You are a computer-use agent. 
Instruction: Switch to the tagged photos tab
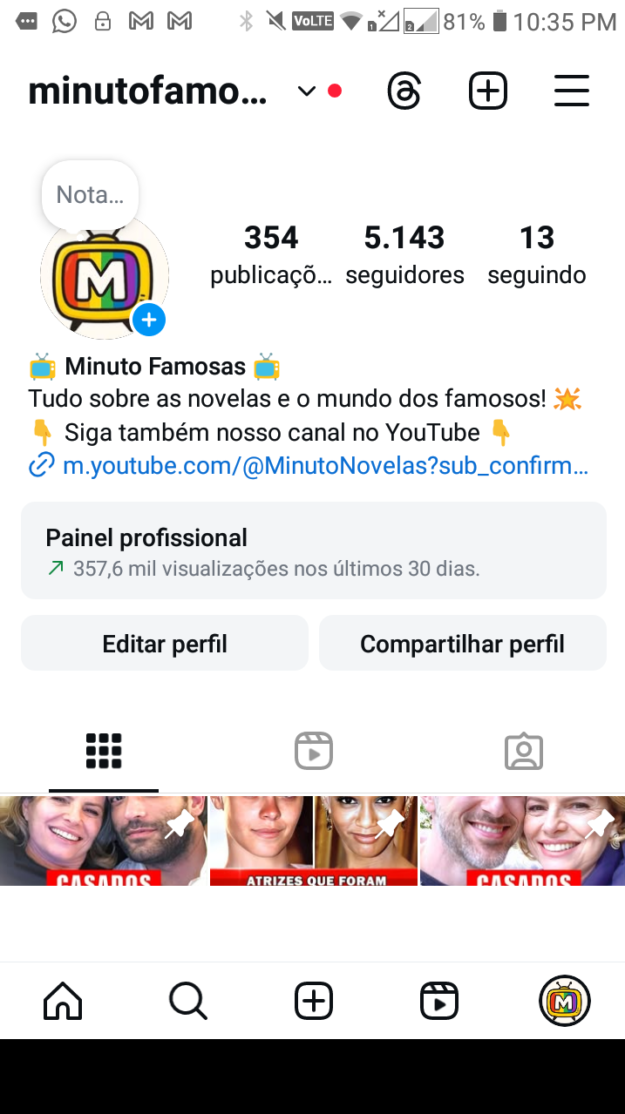[523, 751]
